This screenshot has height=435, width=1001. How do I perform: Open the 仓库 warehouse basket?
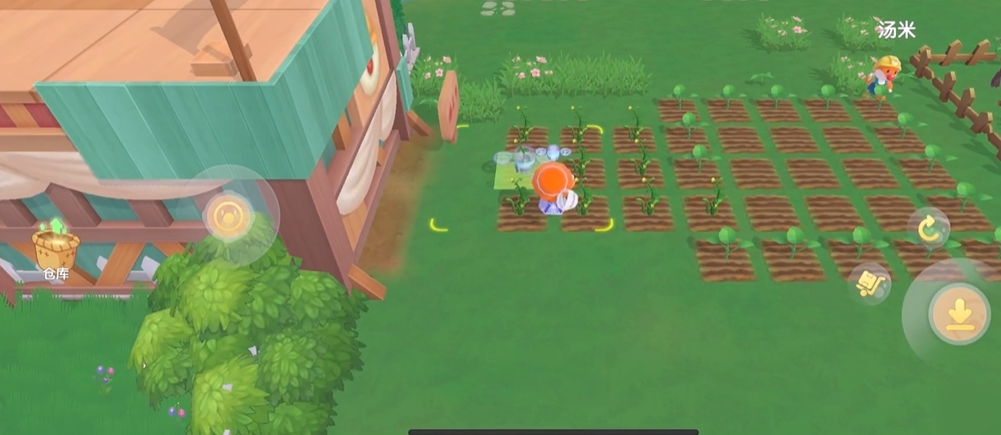click(55, 248)
